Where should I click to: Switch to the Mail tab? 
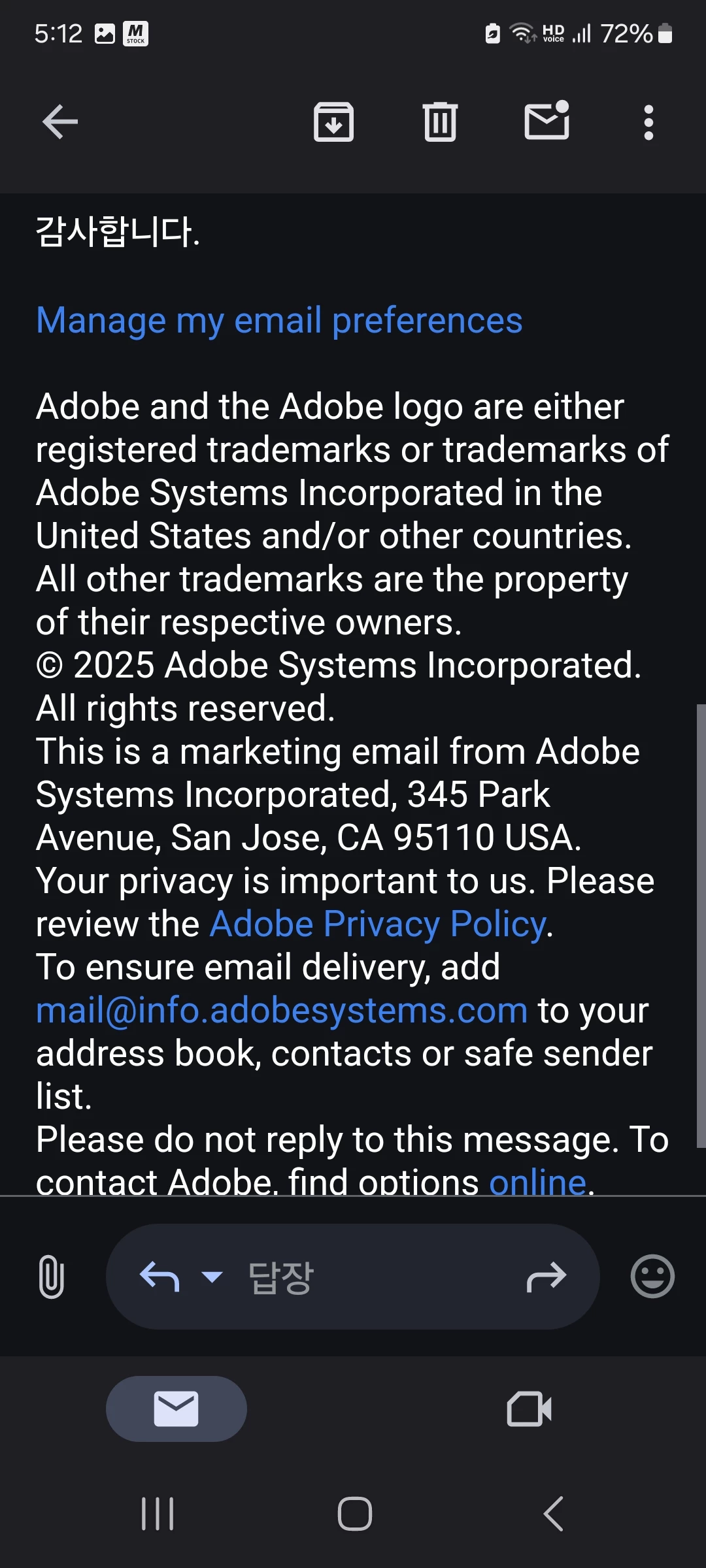pos(176,1409)
